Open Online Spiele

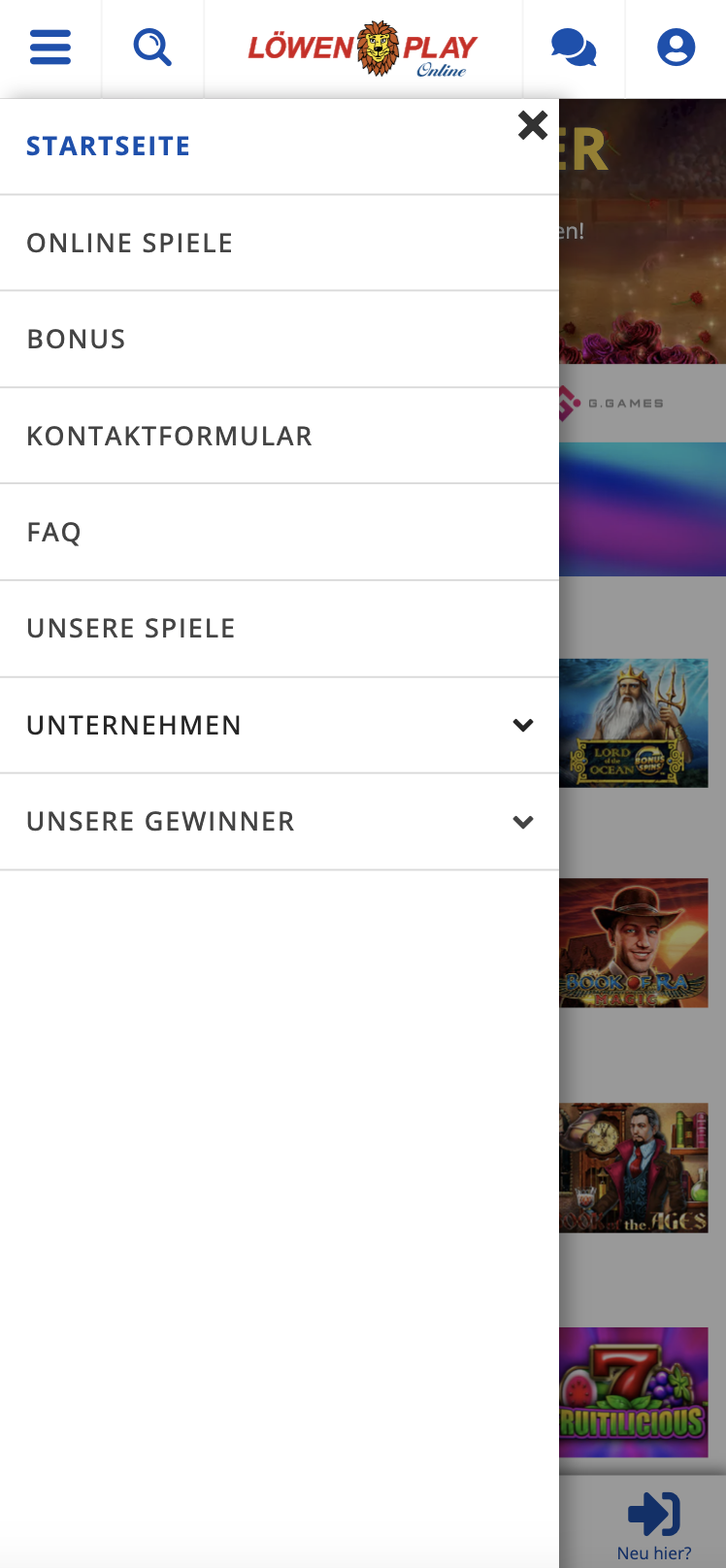pos(280,244)
